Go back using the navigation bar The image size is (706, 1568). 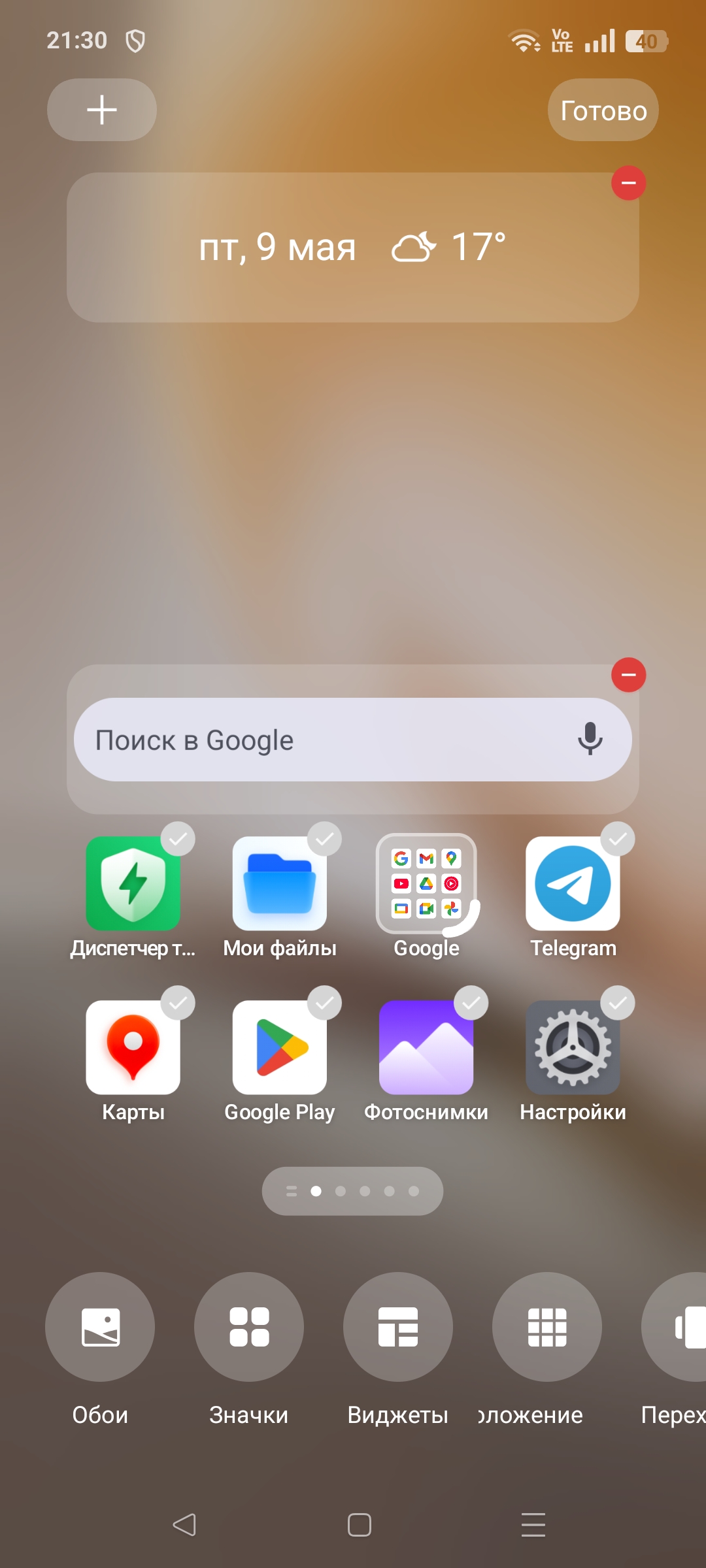(x=184, y=1525)
